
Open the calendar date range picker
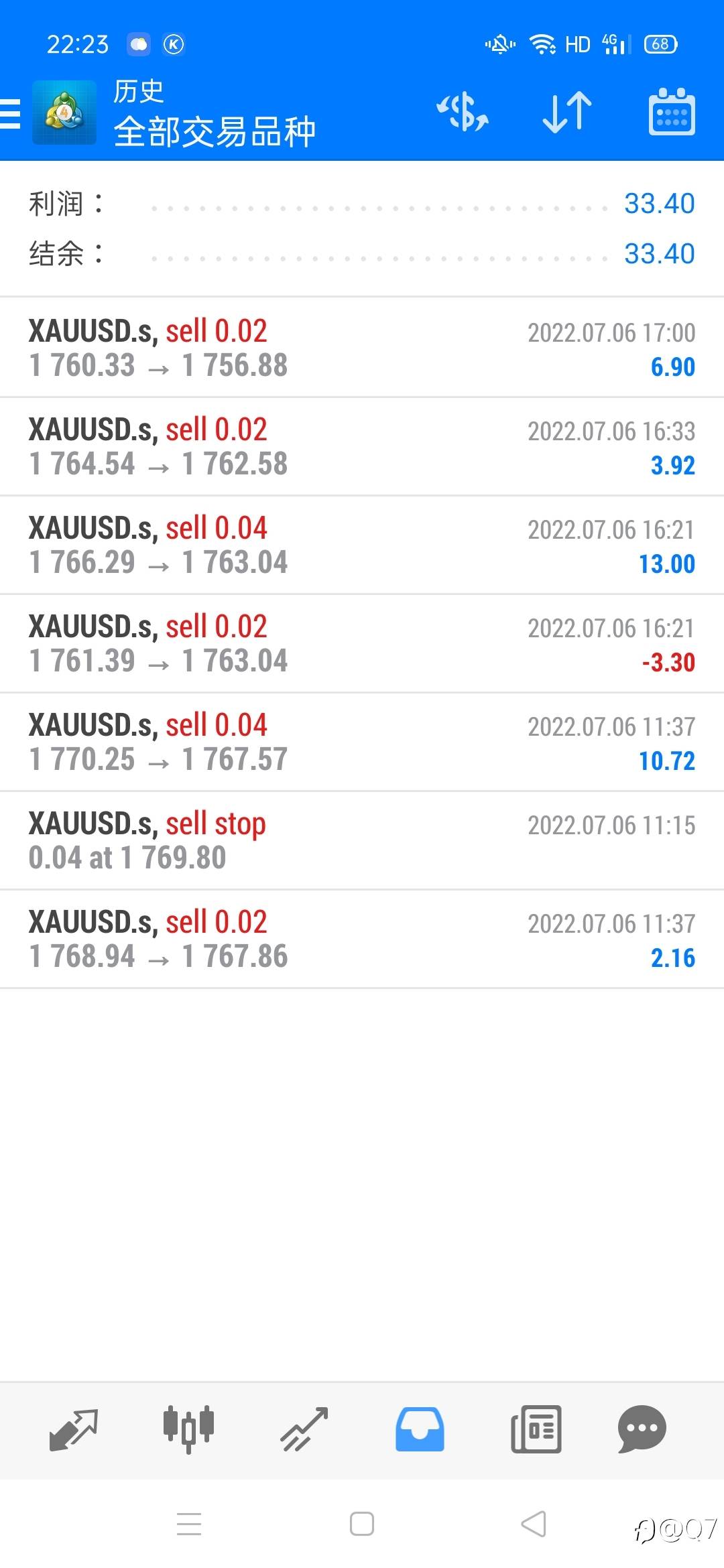click(x=671, y=112)
